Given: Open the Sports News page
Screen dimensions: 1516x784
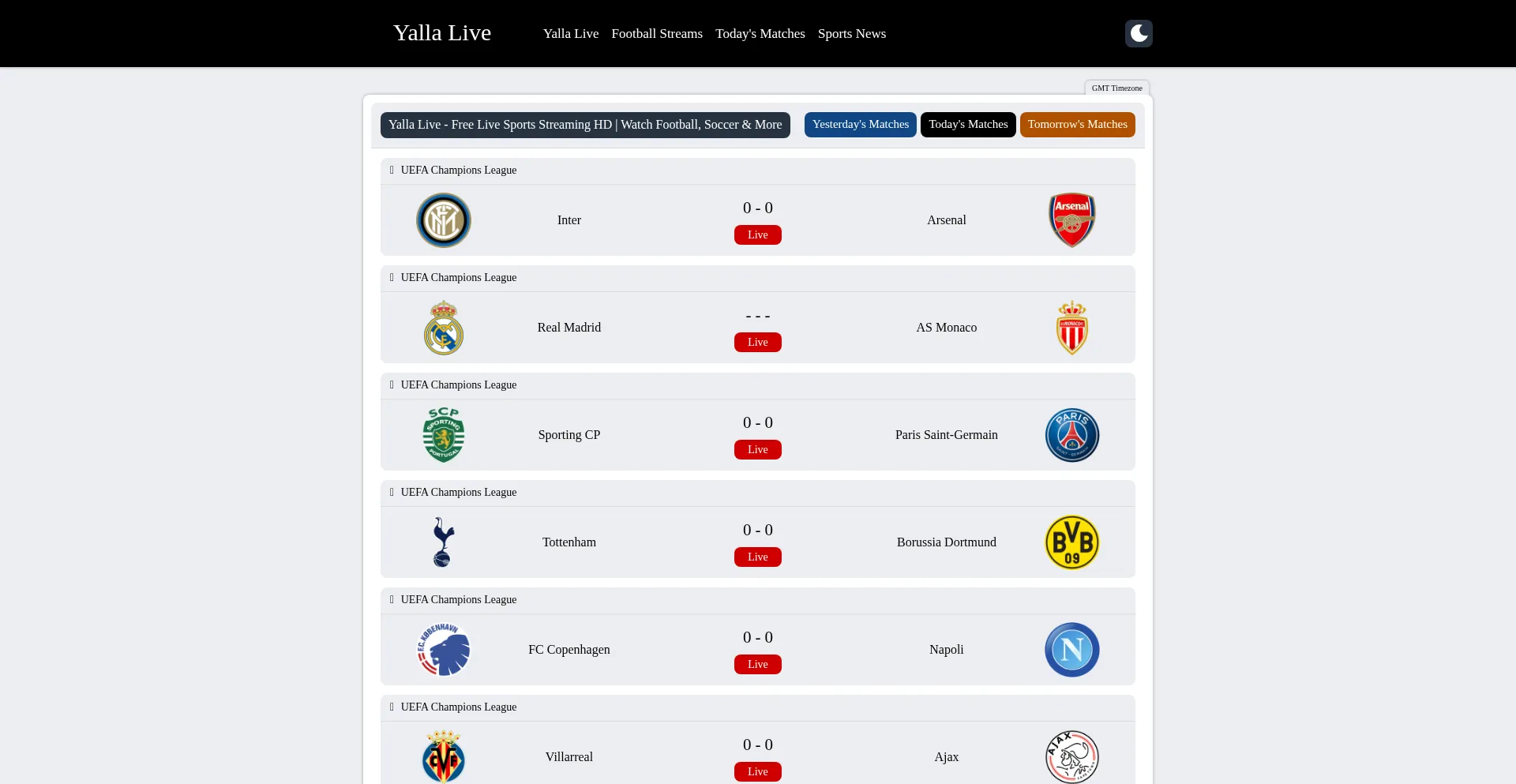Looking at the screenshot, I should tap(851, 33).
